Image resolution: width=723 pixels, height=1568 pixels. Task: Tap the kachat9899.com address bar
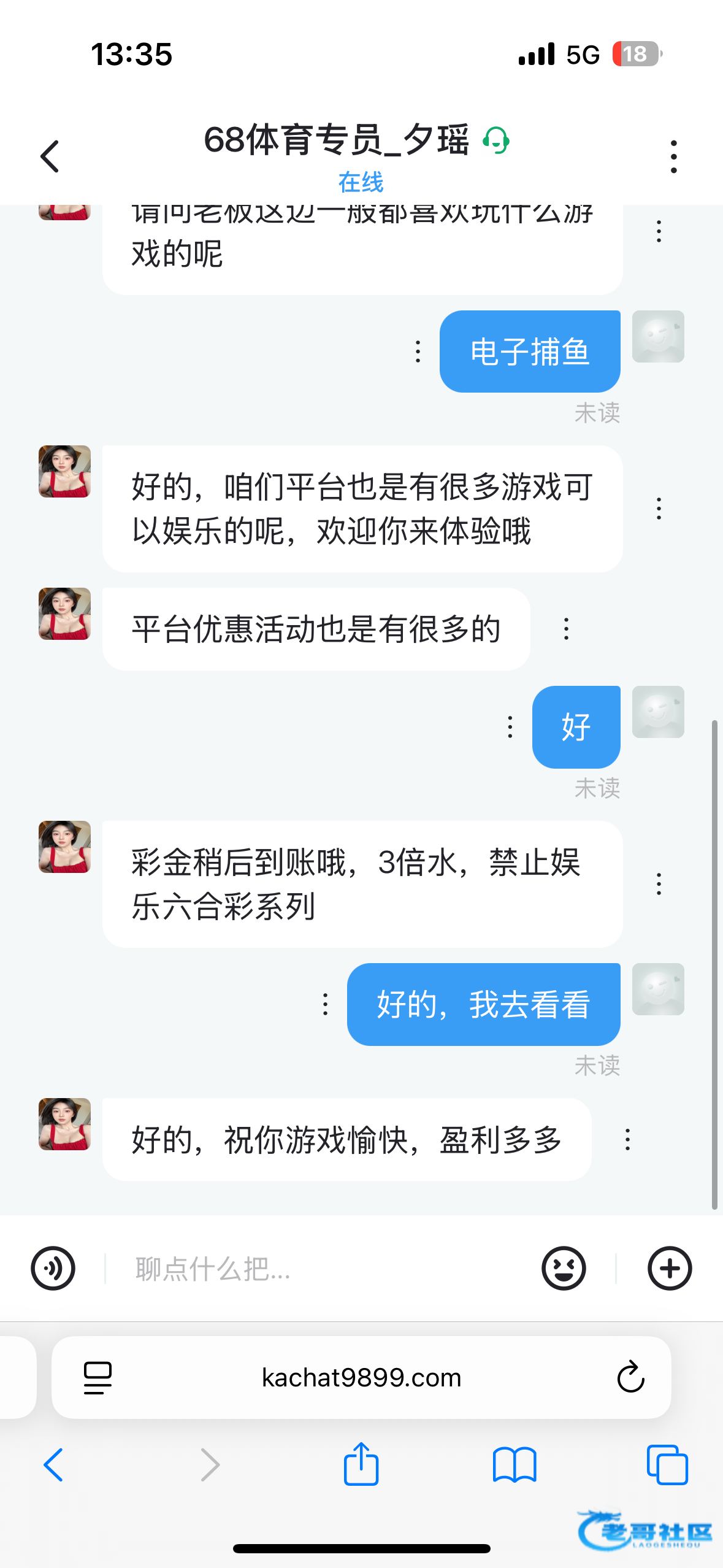pyautogui.click(x=361, y=1377)
